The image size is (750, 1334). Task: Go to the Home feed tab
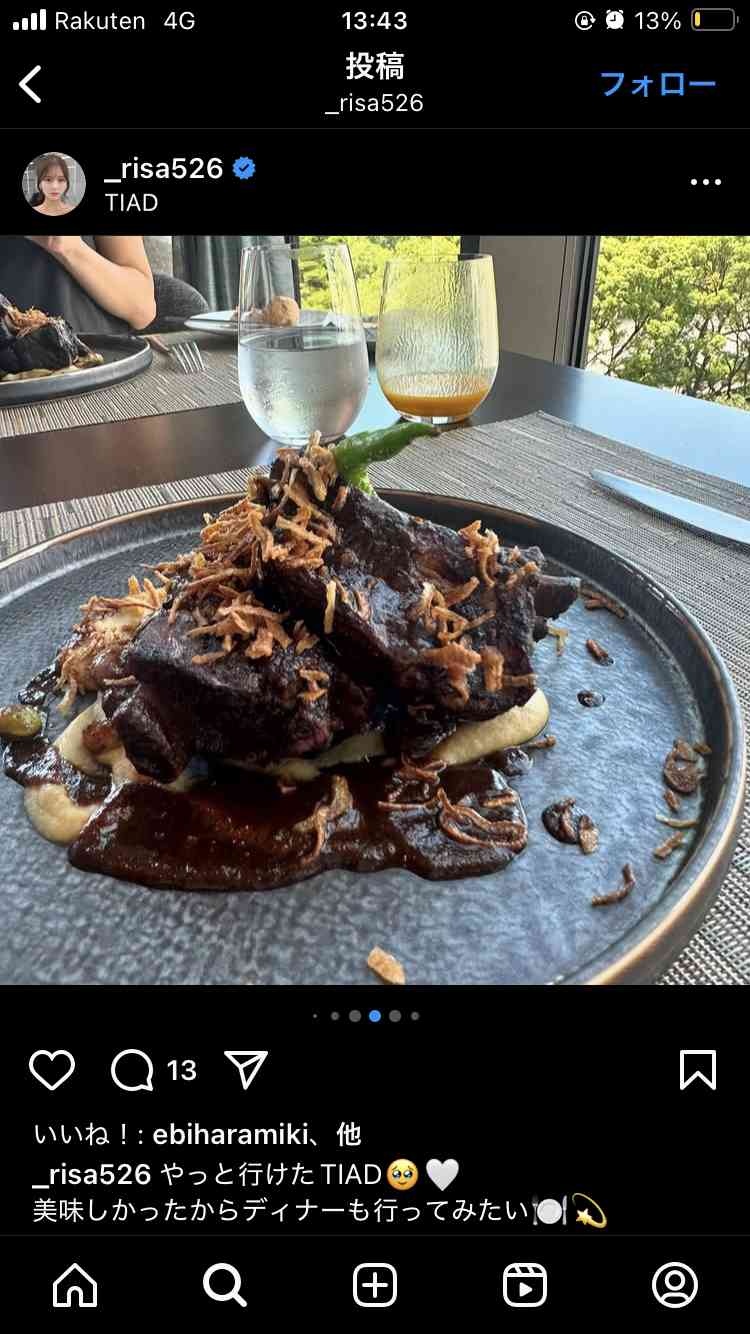pos(75,1285)
